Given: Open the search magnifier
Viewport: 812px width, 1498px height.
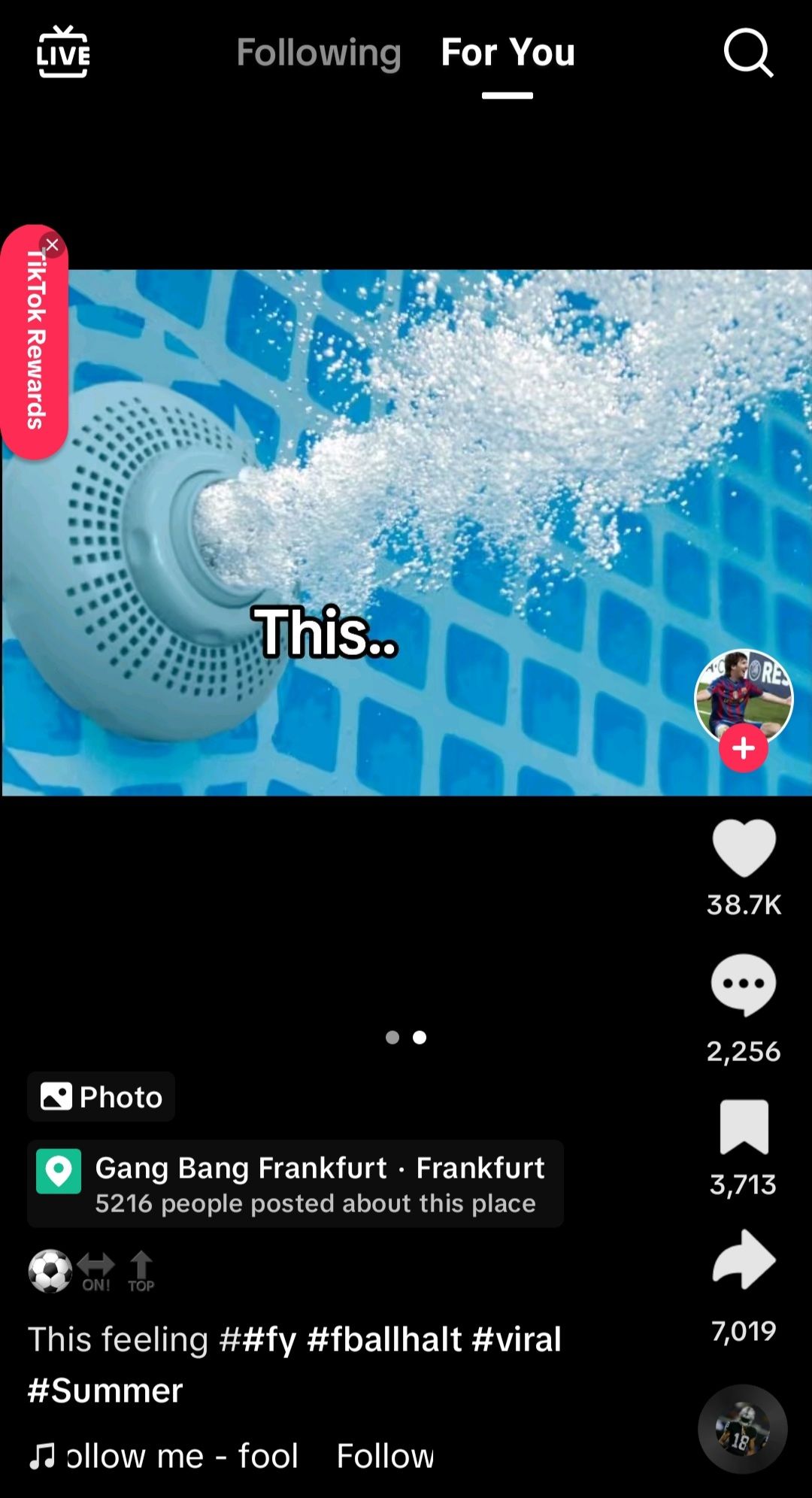Looking at the screenshot, I should click(748, 53).
